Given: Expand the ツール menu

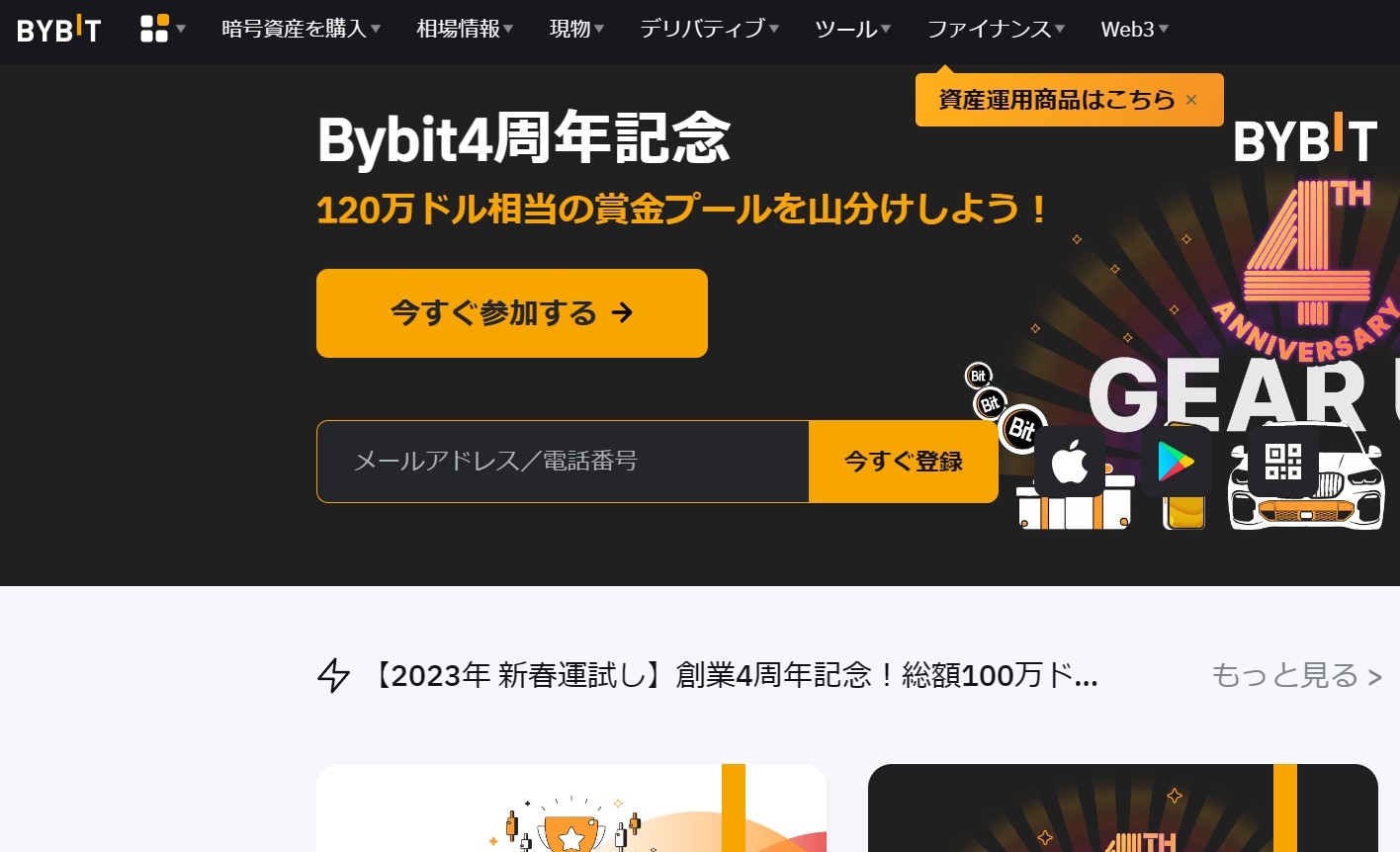Looking at the screenshot, I should pos(852,29).
